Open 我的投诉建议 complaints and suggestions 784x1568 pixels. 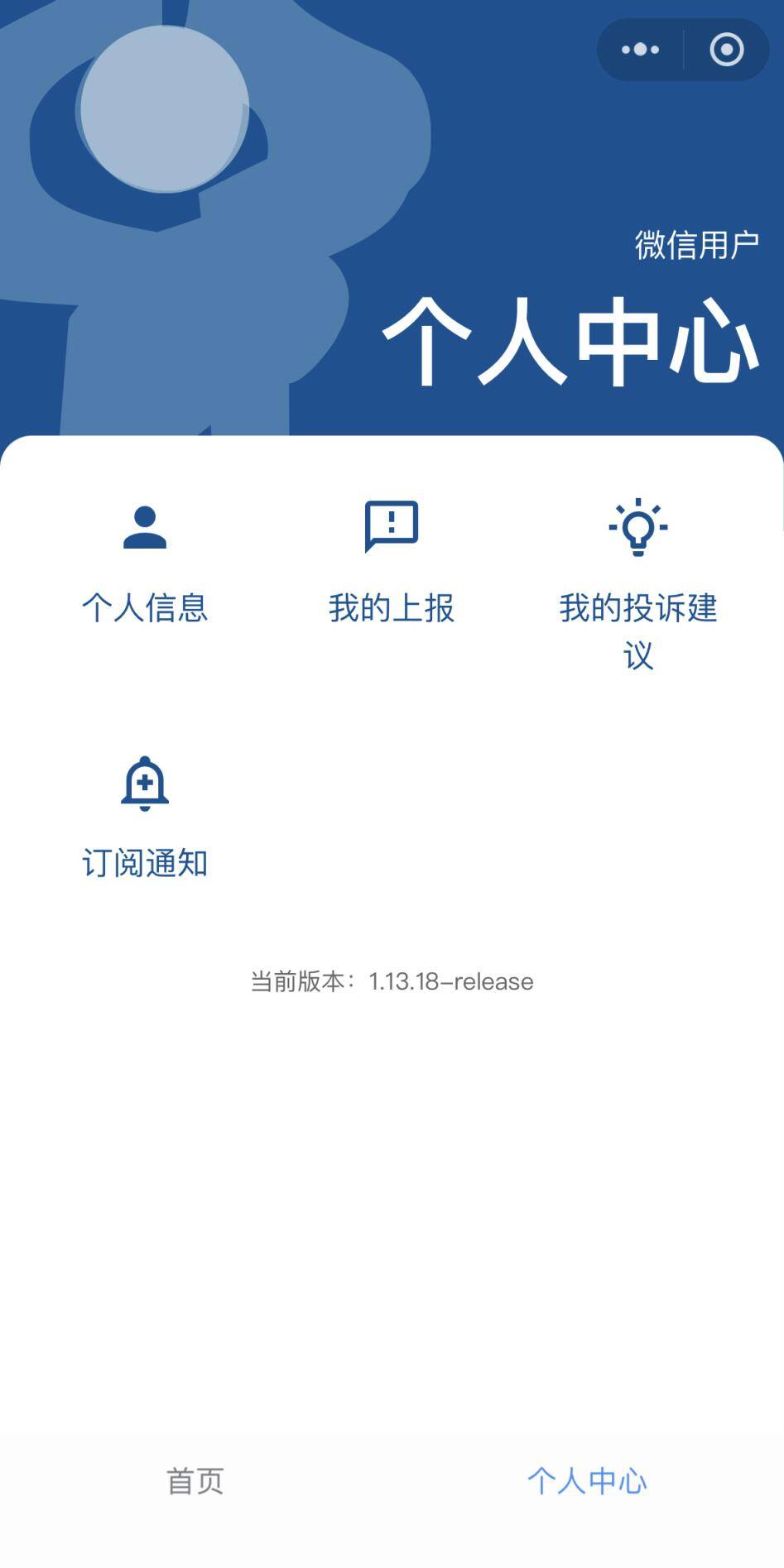[637, 583]
